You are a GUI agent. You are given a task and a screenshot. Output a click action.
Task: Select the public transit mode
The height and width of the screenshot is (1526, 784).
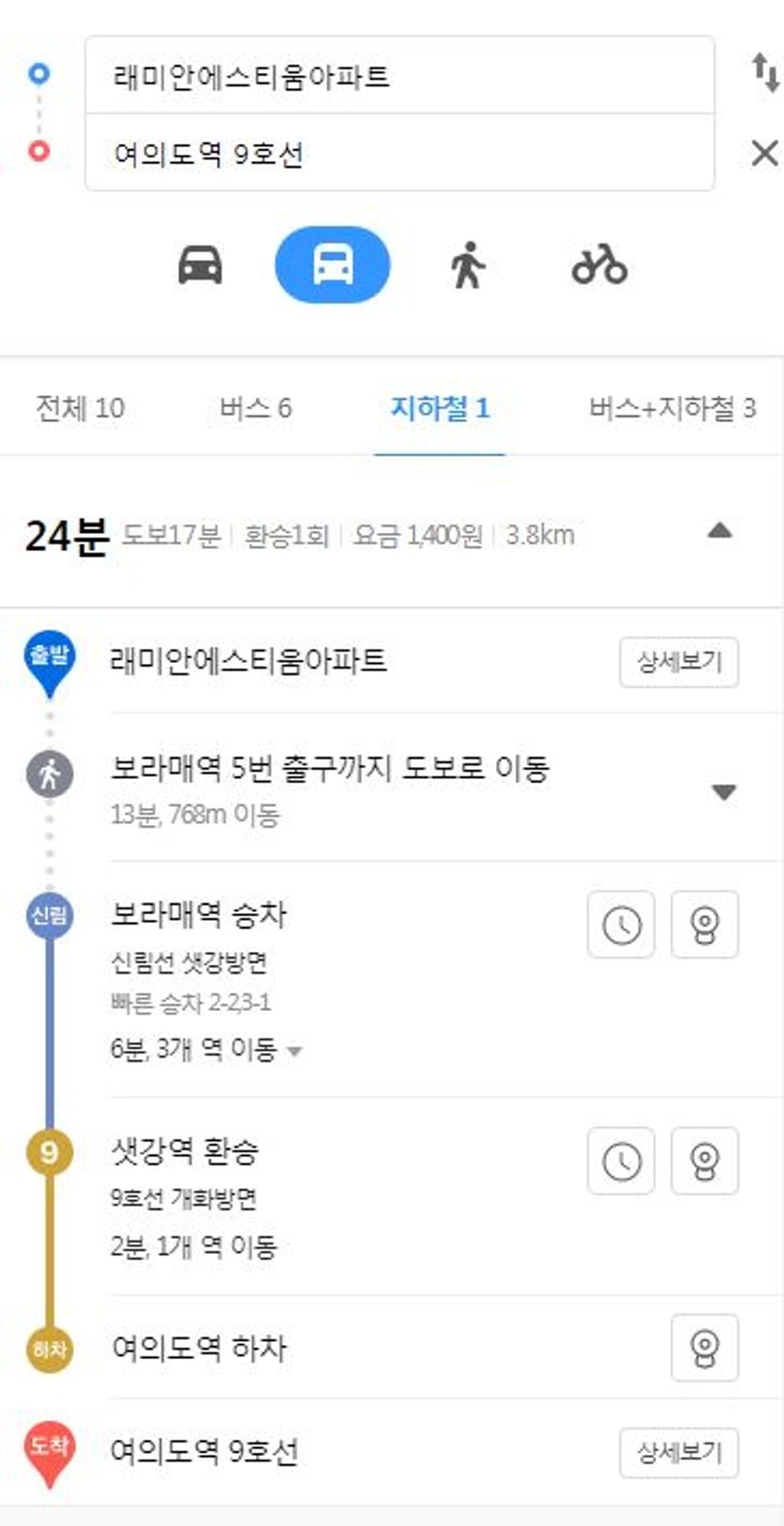(332, 265)
